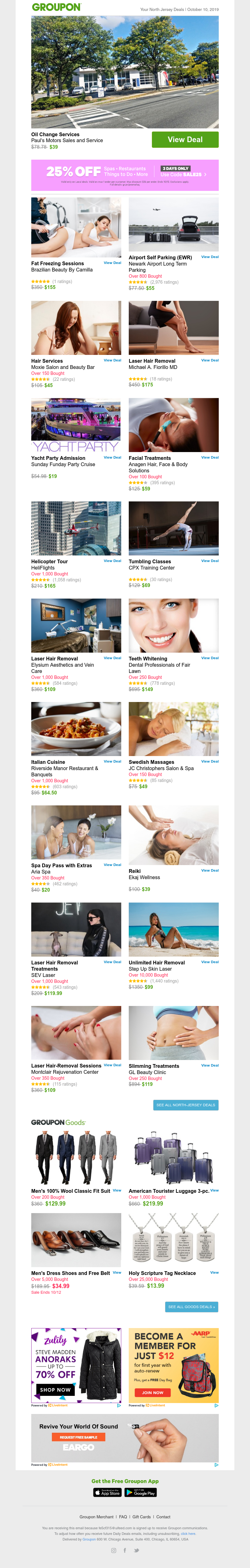The image size is (250, 1568).
Task: Download the app from the App Store badge
Action: click(108, 1492)
